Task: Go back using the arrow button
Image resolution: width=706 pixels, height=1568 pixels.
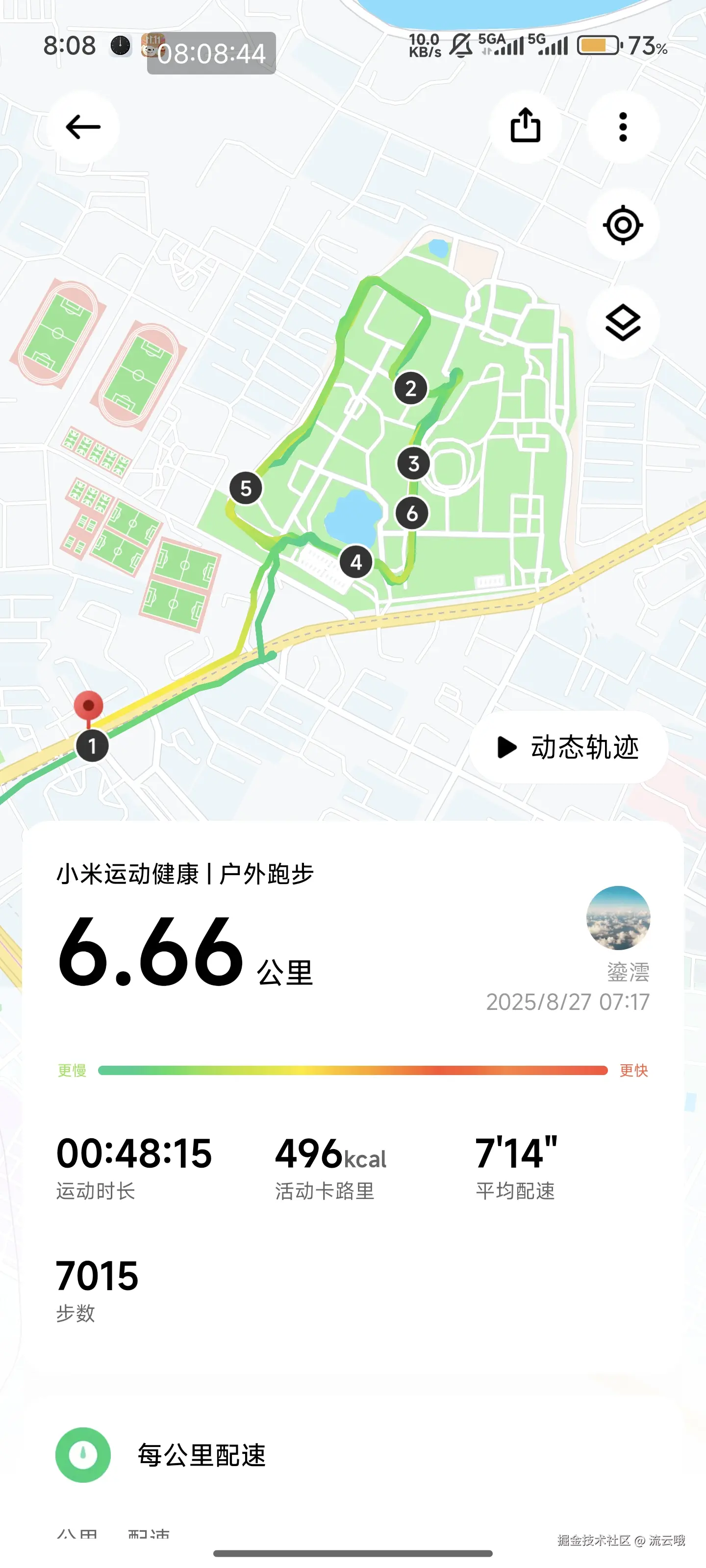Action: (x=83, y=127)
